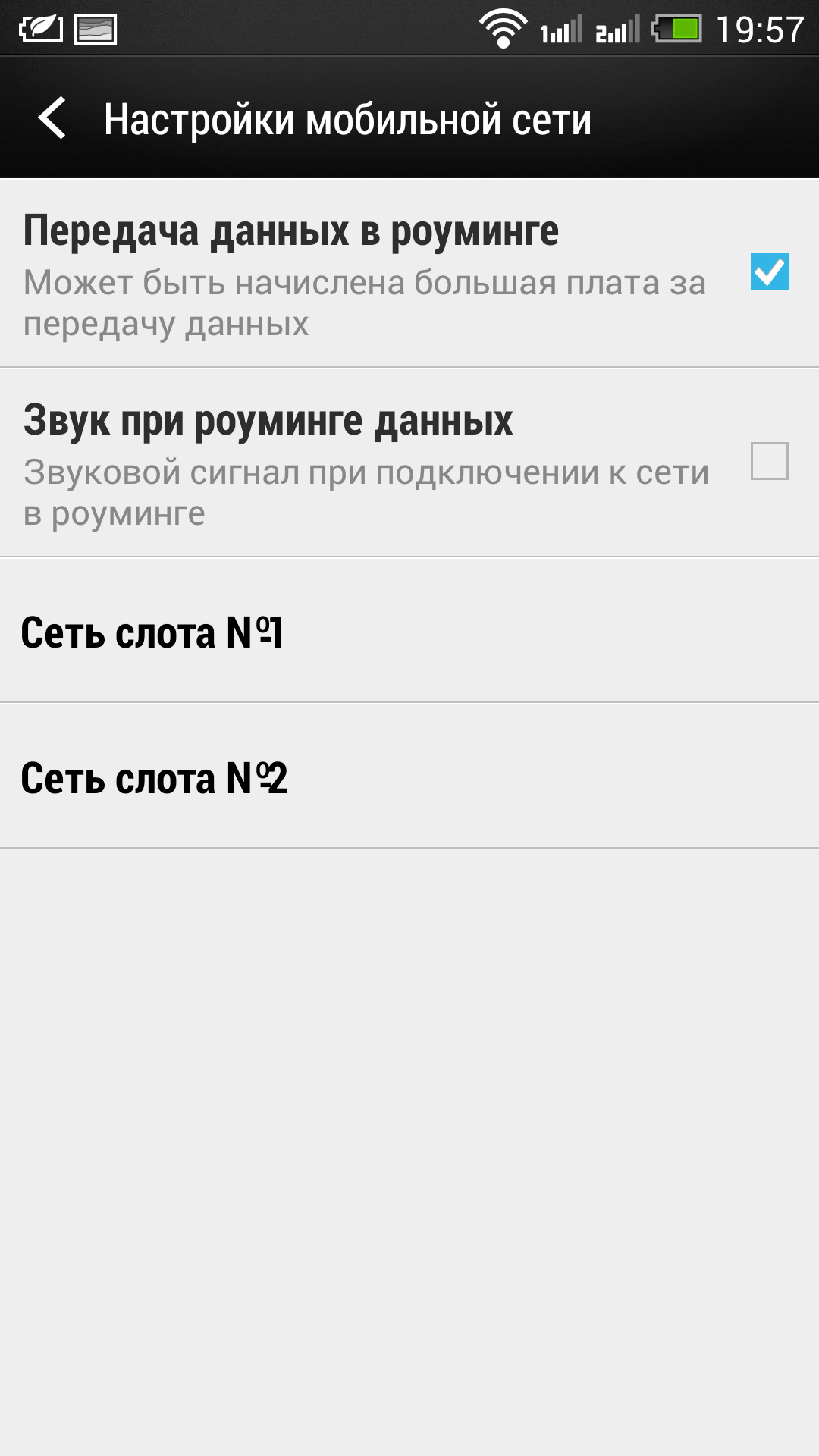819x1456 pixels.
Task: Go back from Настройки мобильной сети
Action: (52, 118)
